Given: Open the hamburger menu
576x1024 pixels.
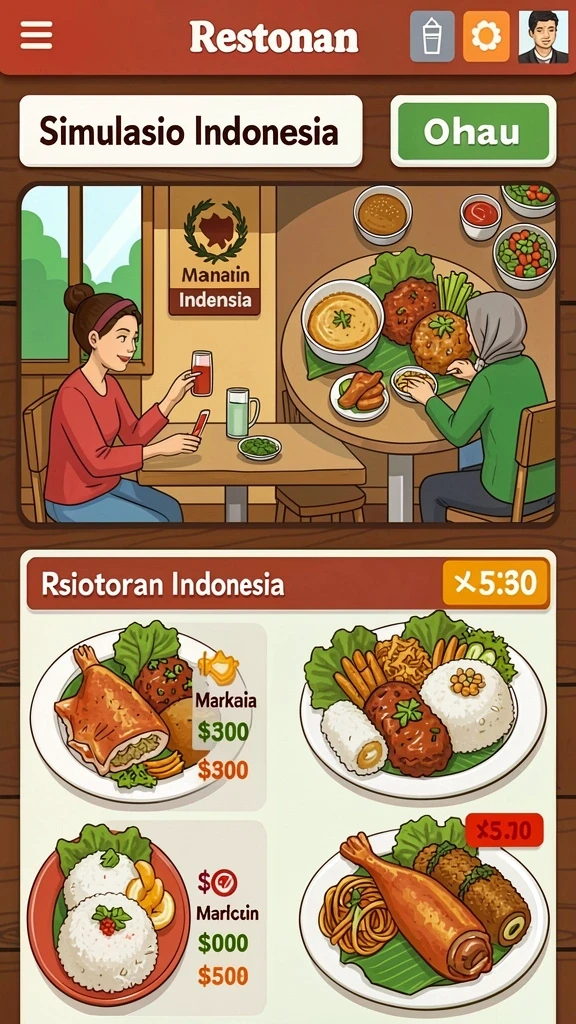Looking at the screenshot, I should pyautogui.click(x=37, y=35).
